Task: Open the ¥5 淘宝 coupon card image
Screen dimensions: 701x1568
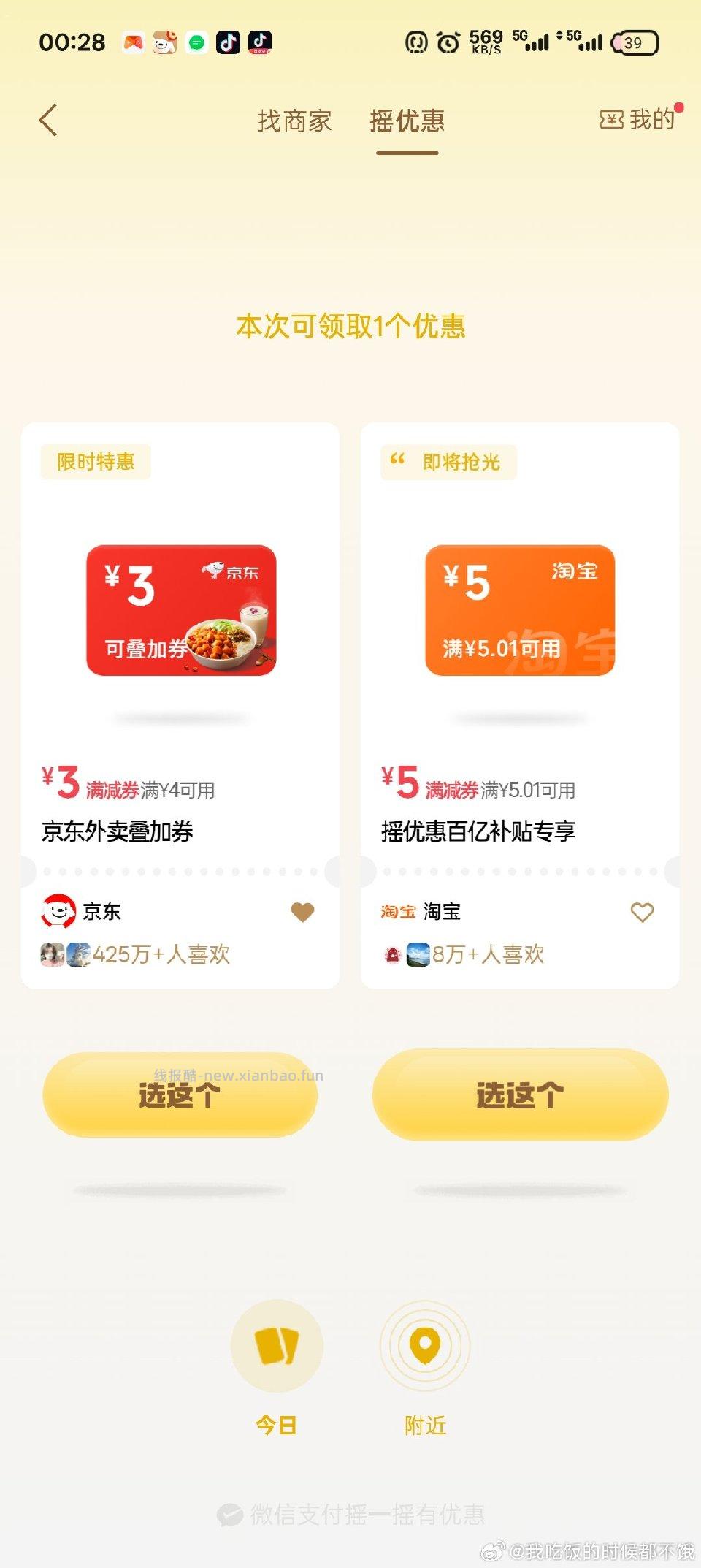Action: (x=521, y=609)
